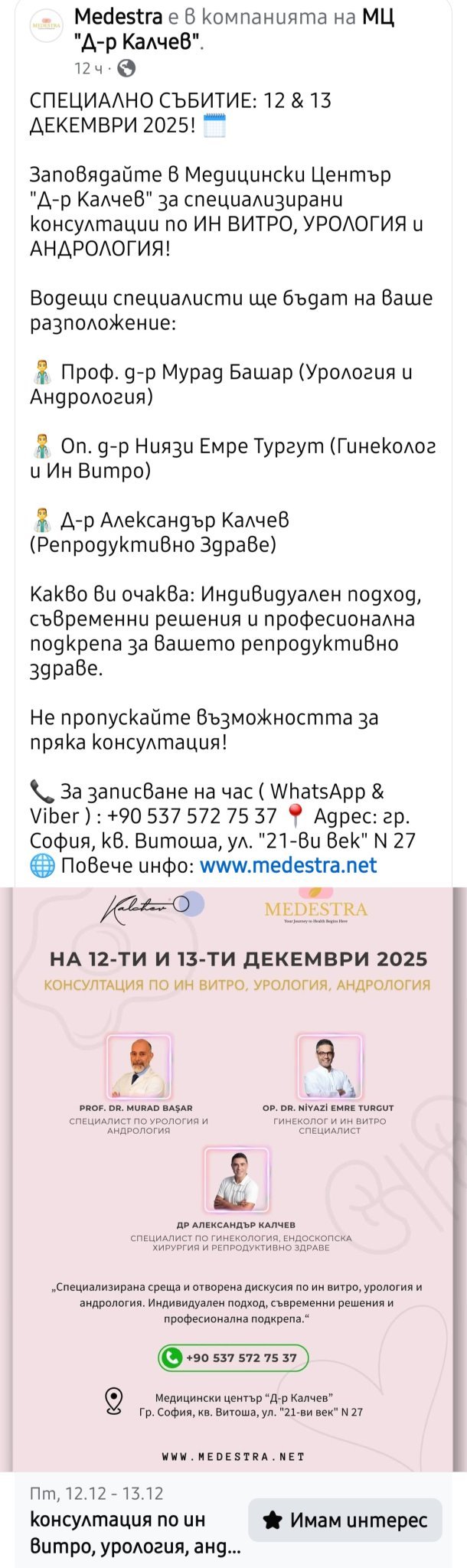Viewport: 467px width, 1568px height.
Task: Open the Medestra page profile picture
Action: 46,27
